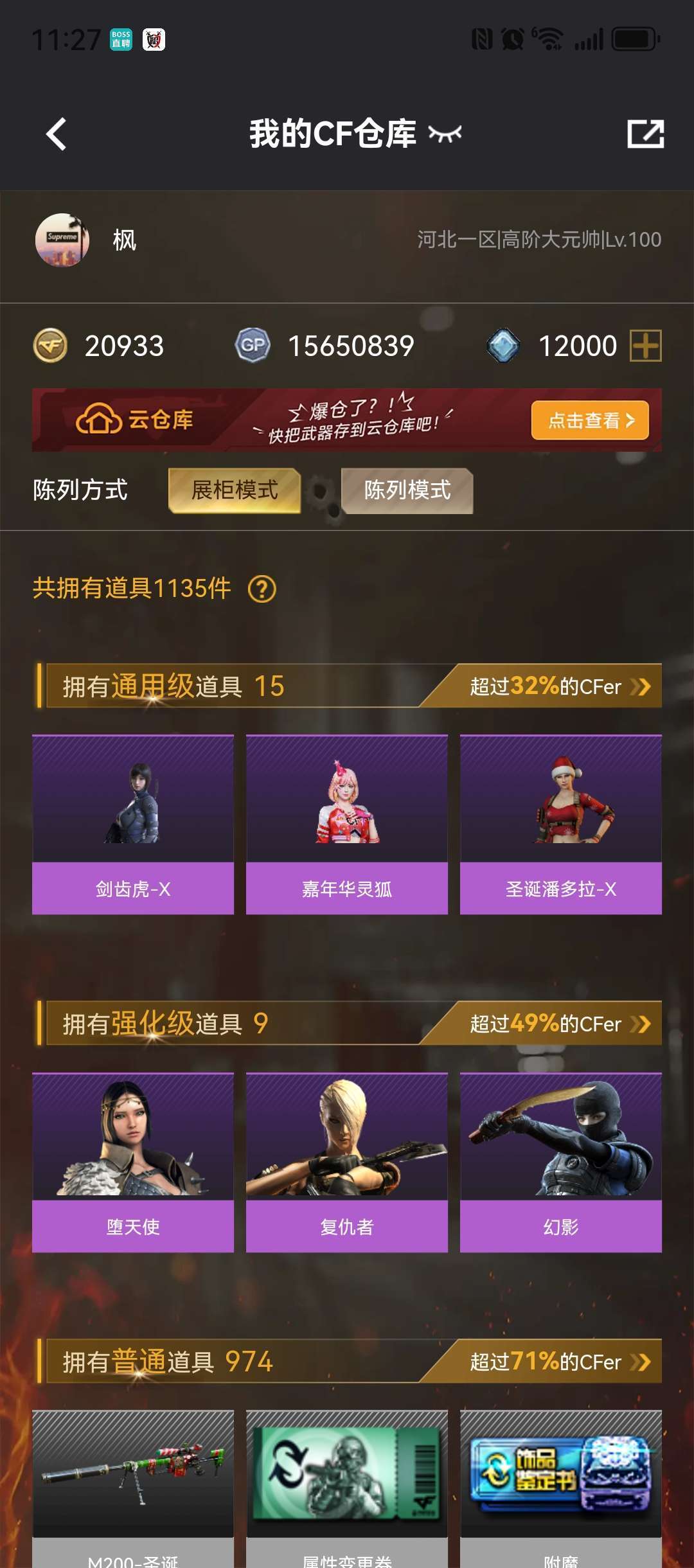Expand 通用级道具 section via 超过32% arrow
This screenshot has width=694, height=1568.
pyautogui.click(x=640, y=686)
